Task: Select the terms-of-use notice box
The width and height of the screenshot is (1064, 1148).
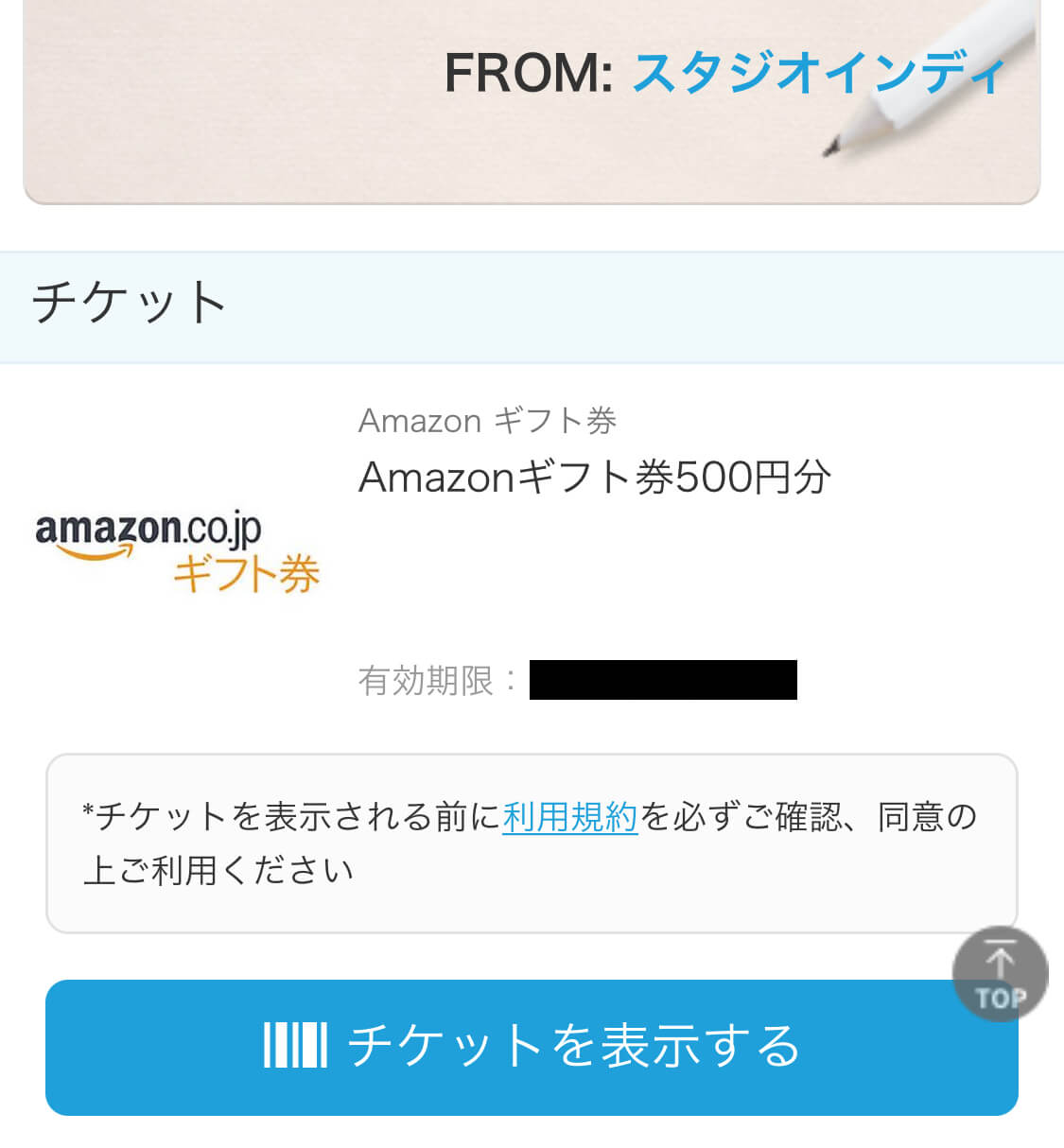Action: click(532, 842)
